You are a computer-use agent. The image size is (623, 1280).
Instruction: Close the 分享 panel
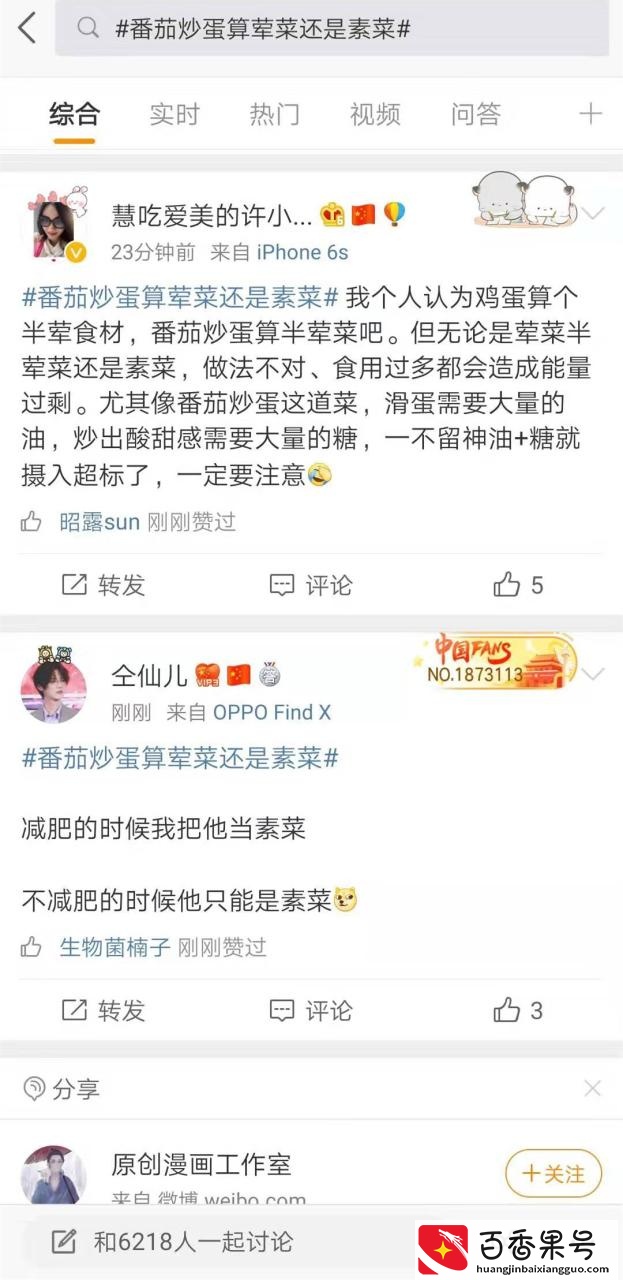tap(592, 1088)
